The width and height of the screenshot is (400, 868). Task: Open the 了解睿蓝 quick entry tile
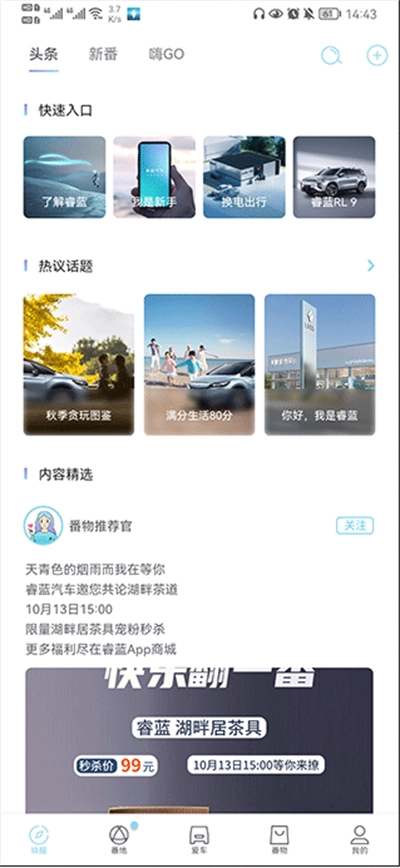64,177
